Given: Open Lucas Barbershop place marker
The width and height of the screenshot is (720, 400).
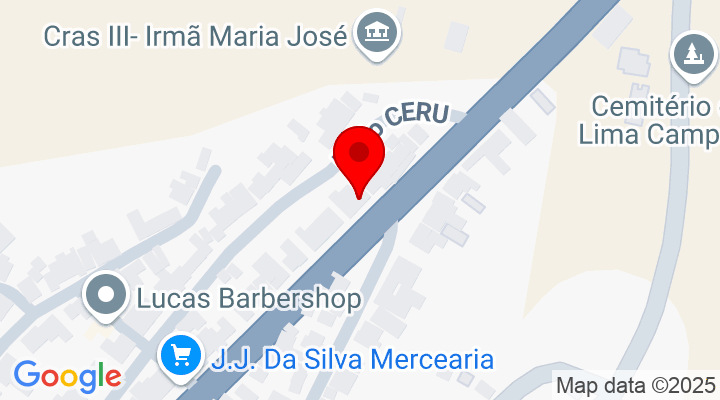Looking at the screenshot, I should (106, 296).
